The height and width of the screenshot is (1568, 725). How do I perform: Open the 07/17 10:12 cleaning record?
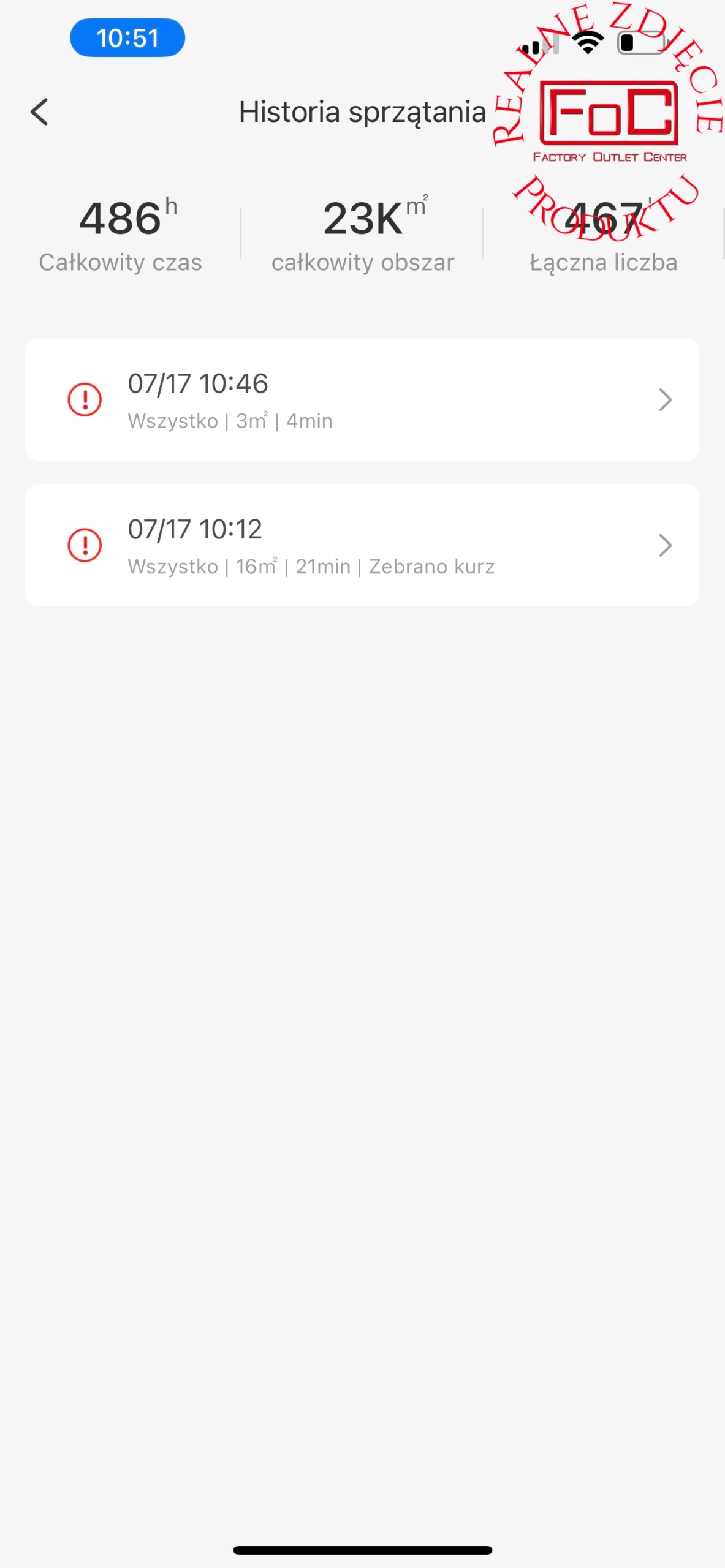pyautogui.click(x=362, y=546)
